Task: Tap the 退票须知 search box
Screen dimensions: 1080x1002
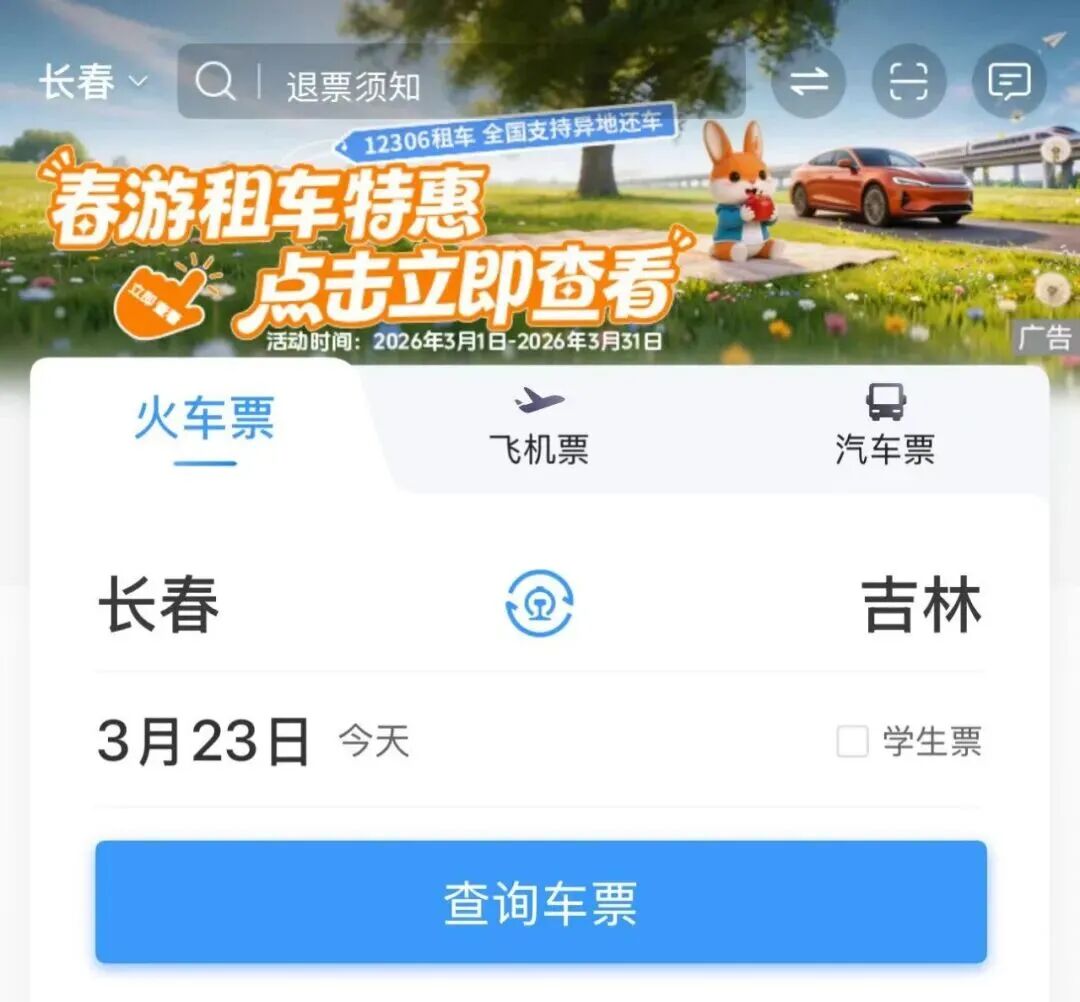Action: tap(460, 84)
